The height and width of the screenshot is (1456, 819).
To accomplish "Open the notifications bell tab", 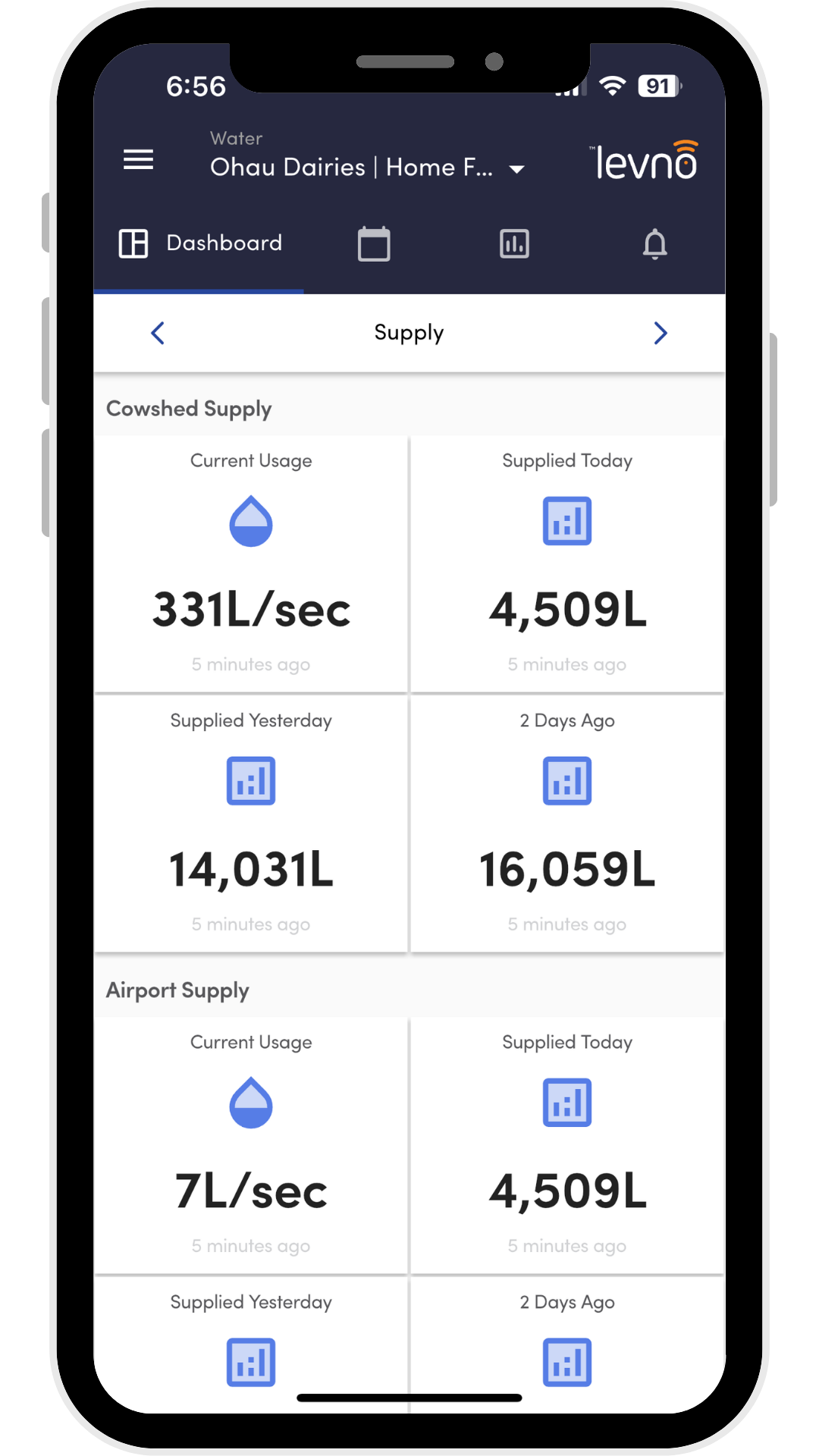I will (x=655, y=243).
